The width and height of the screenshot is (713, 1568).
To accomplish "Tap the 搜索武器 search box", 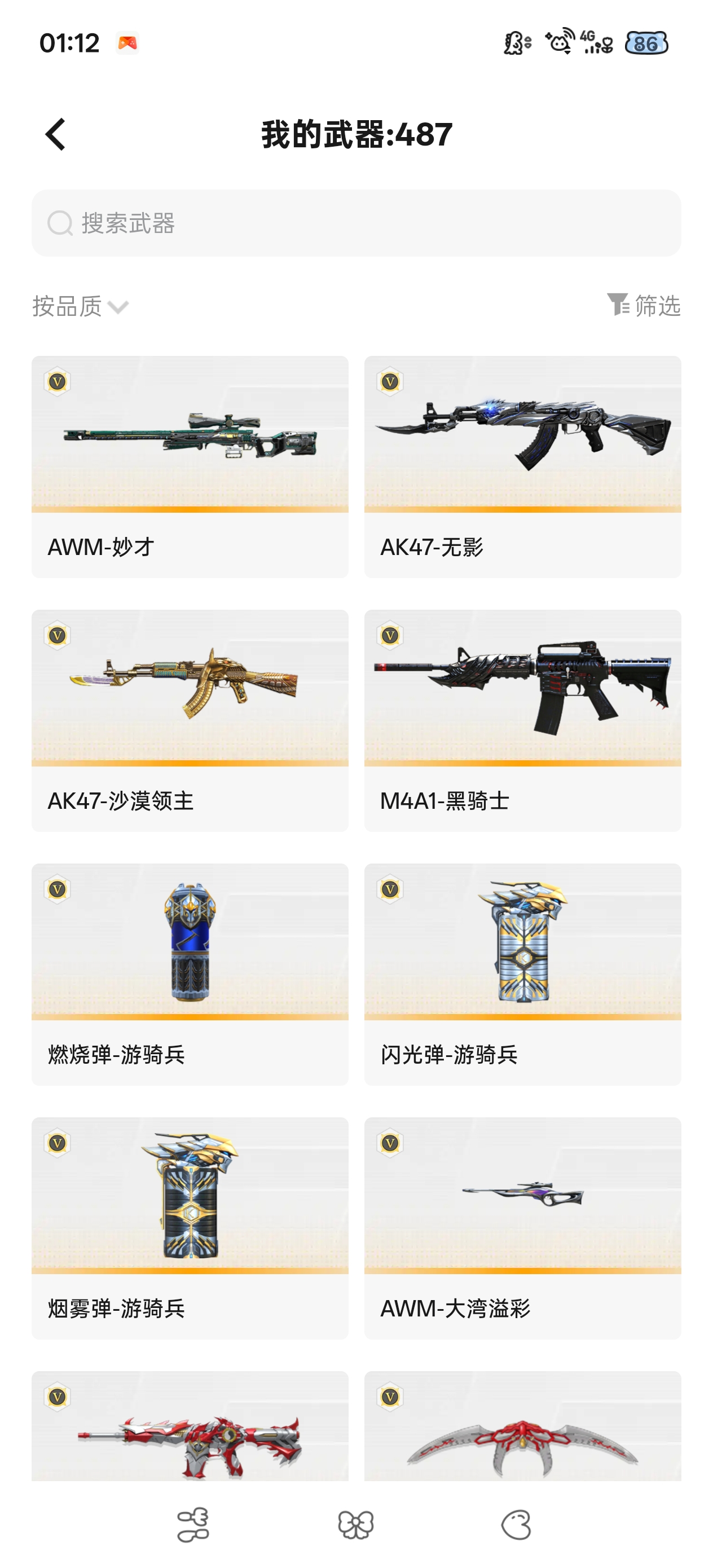I will point(356,223).
